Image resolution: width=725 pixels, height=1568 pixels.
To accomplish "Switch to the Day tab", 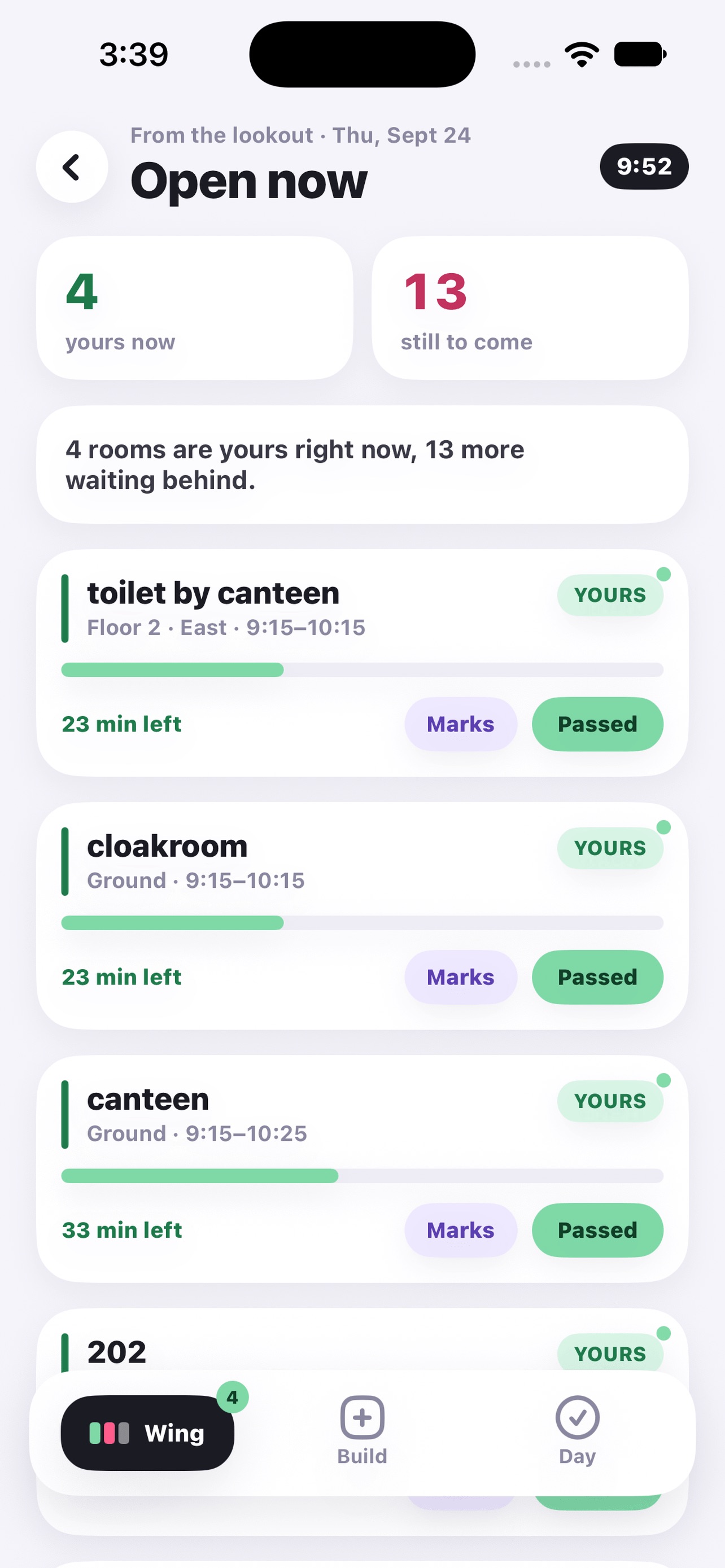I will pyautogui.click(x=577, y=1430).
